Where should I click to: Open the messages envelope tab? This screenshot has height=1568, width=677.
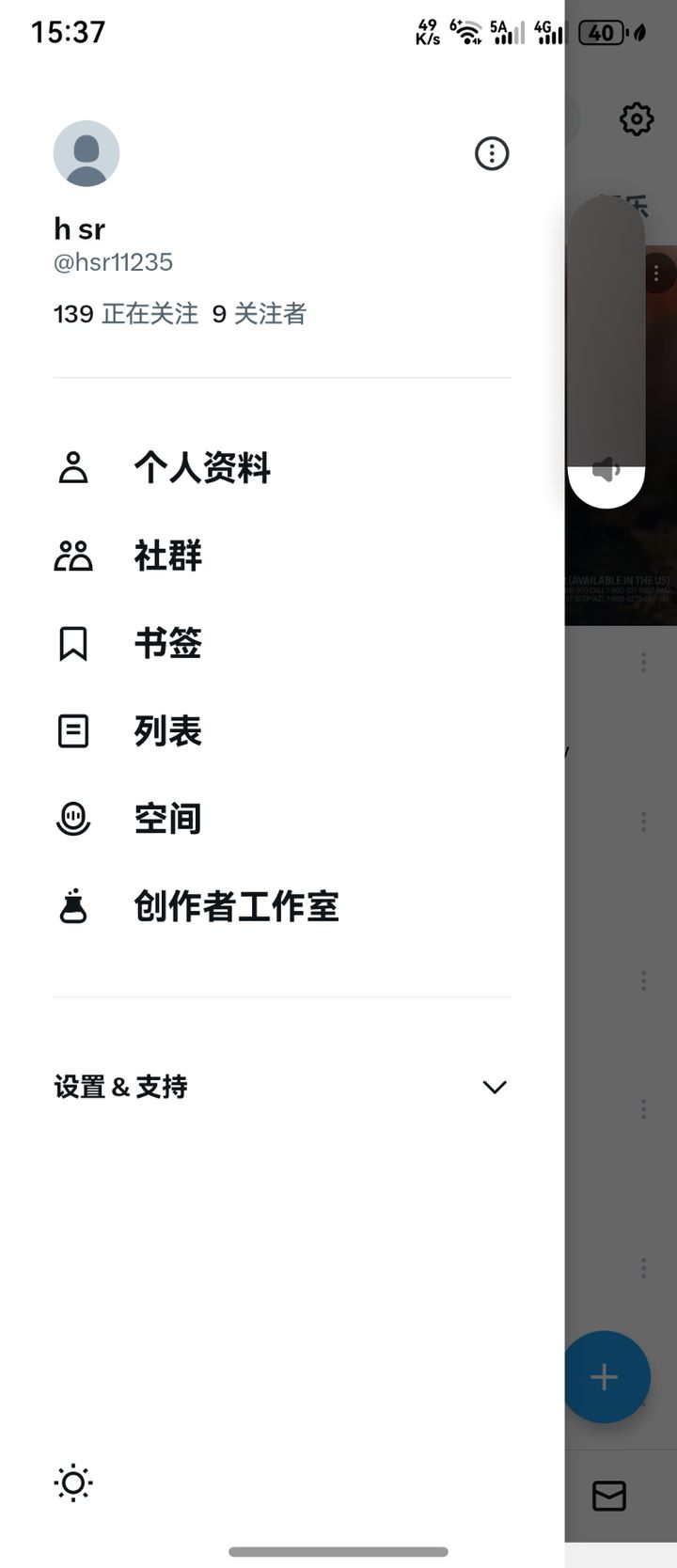(x=609, y=1496)
